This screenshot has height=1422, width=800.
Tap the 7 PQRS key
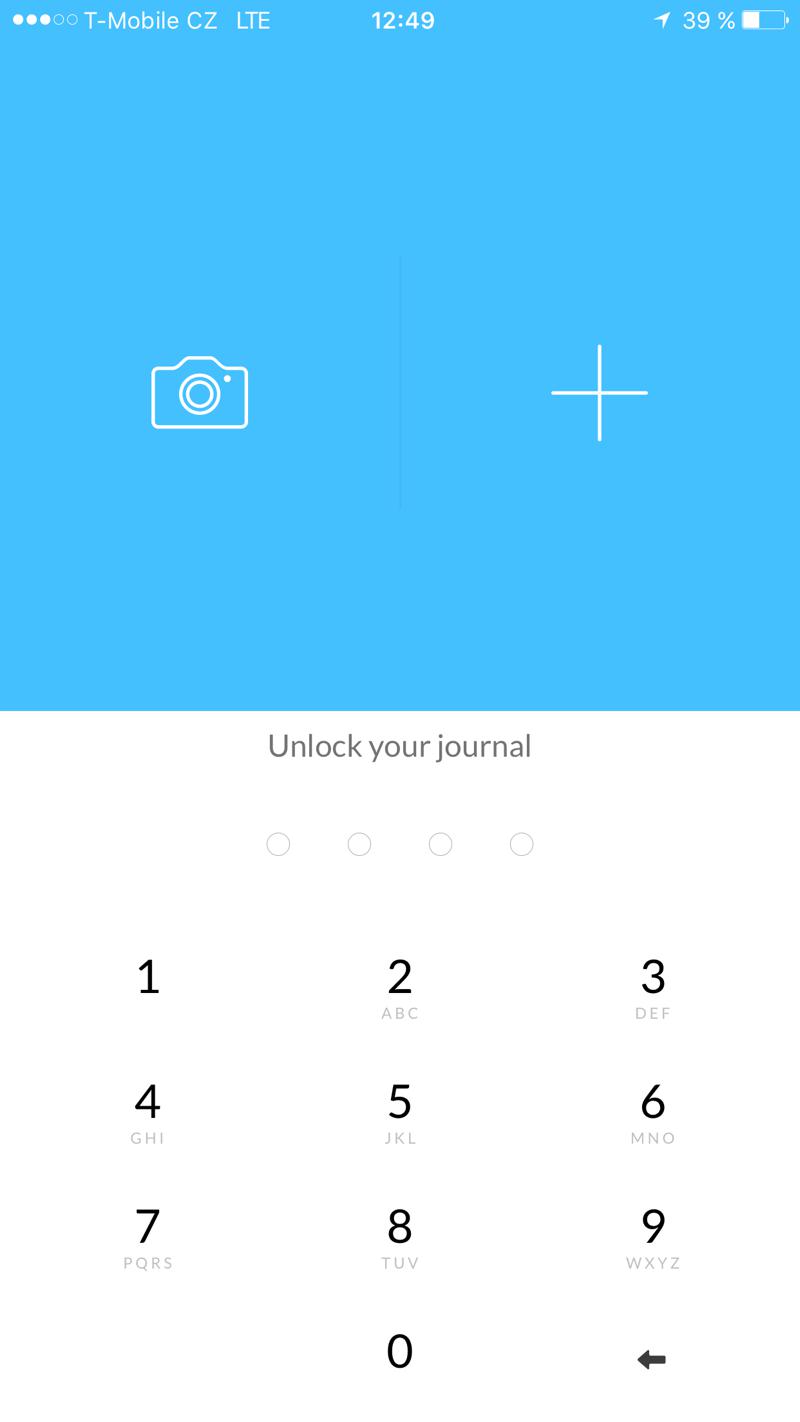point(148,1237)
